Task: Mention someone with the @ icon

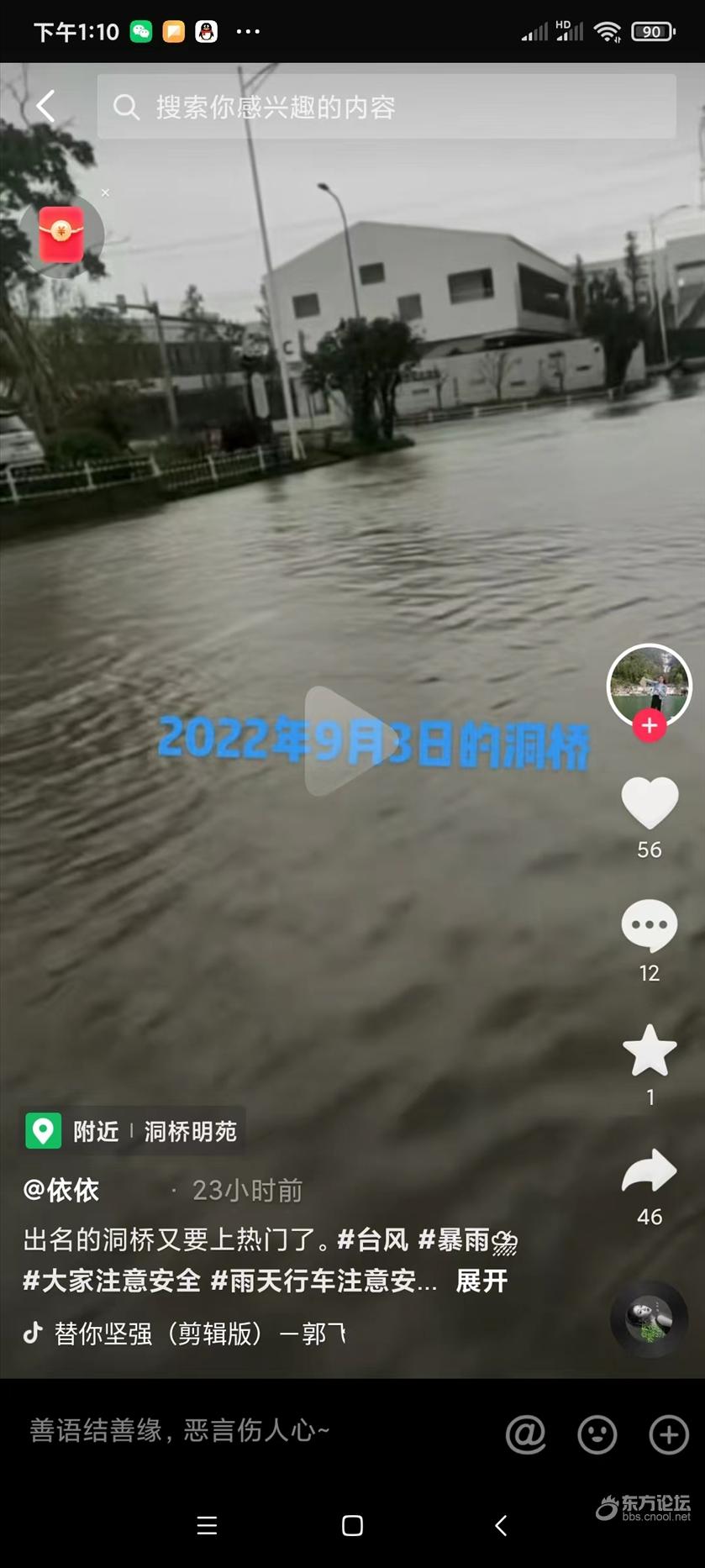Action: (526, 1434)
